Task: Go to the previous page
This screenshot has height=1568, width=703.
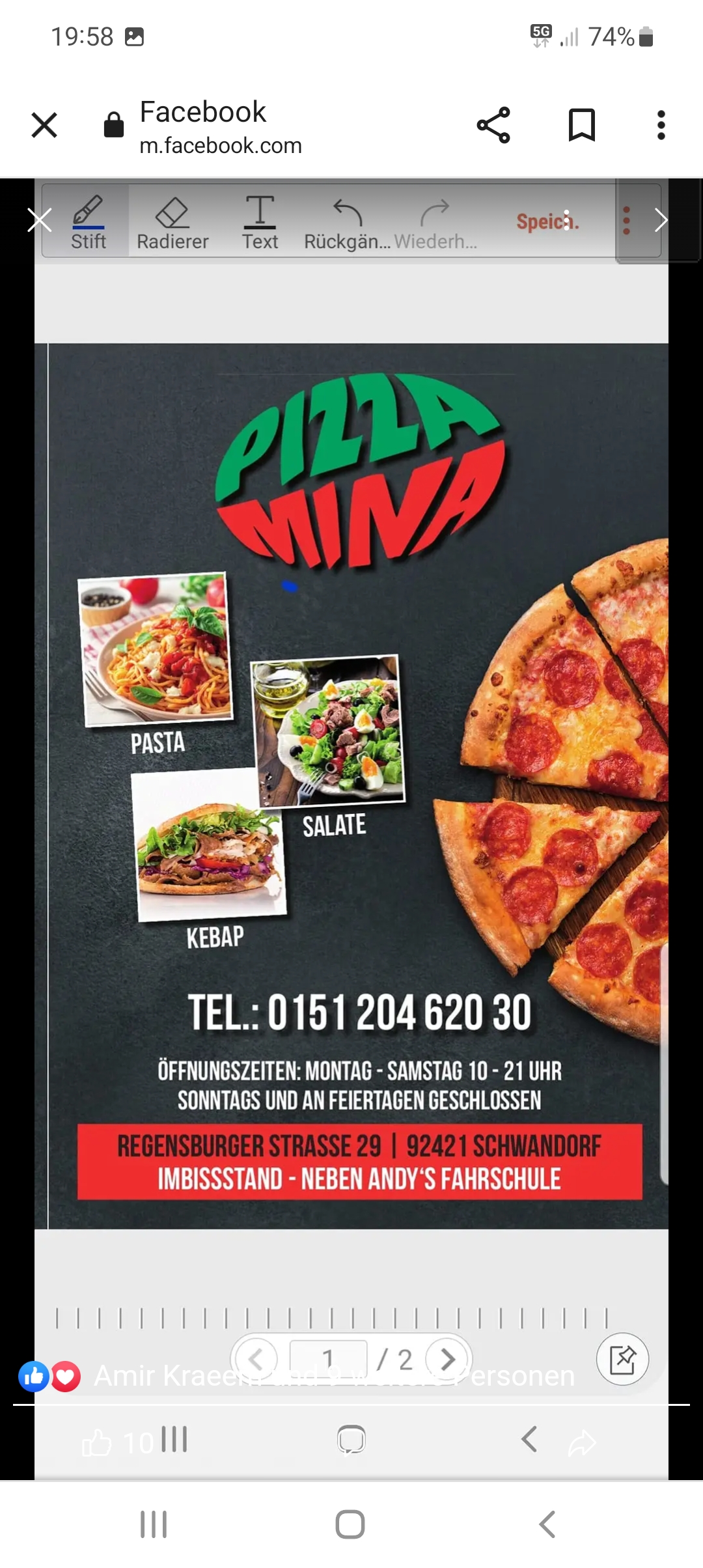Action: pyautogui.click(x=256, y=1358)
